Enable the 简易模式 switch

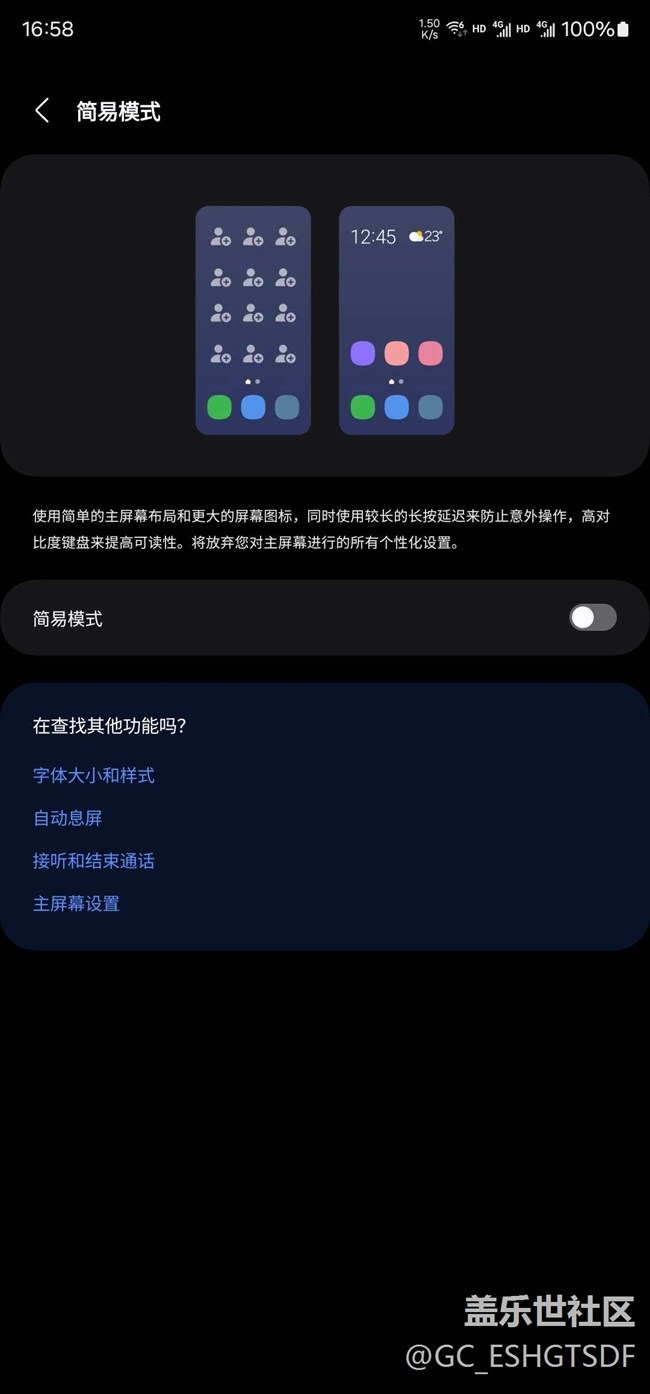point(593,618)
